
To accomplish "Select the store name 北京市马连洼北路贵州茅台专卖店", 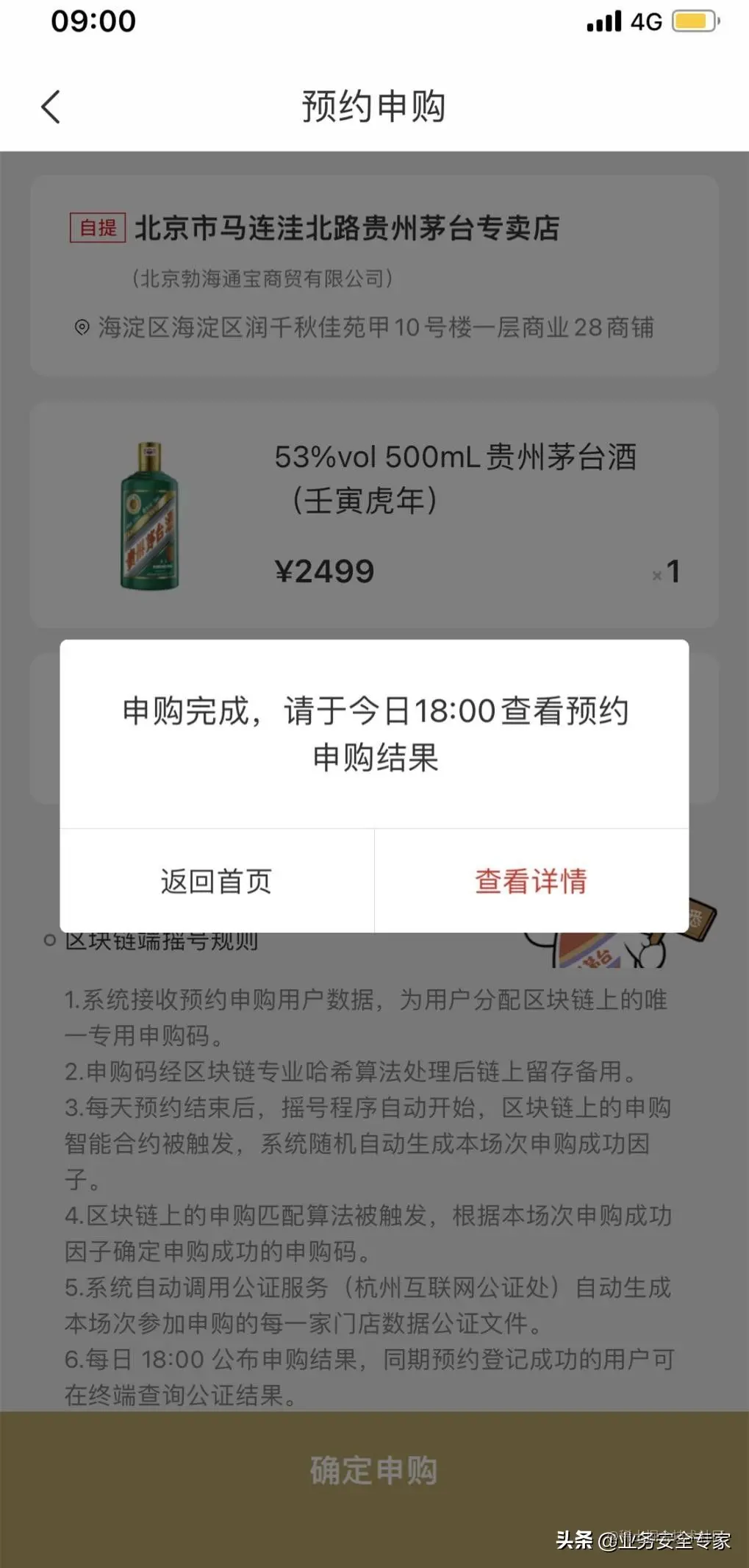I will coord(345,228).
